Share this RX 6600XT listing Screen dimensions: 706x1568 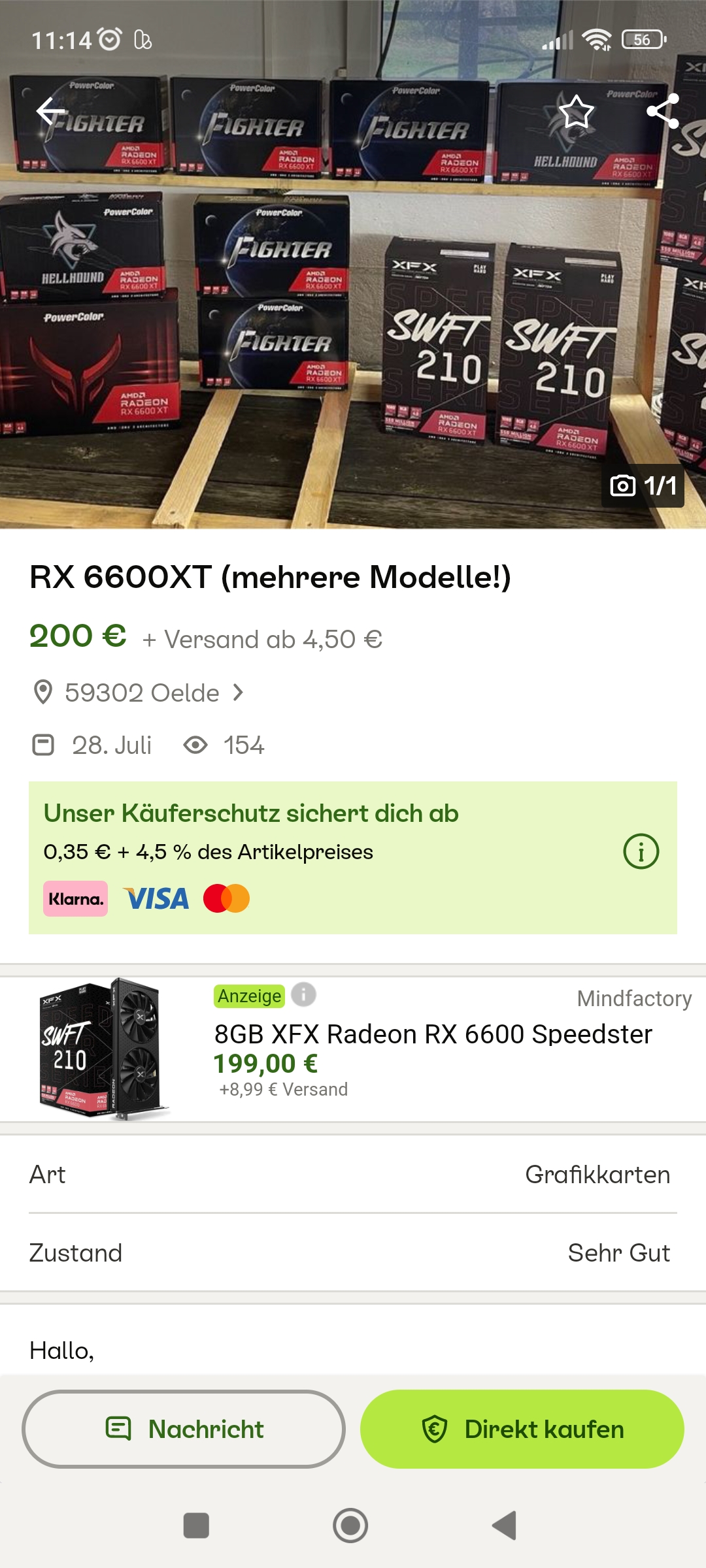coord(662,111)
